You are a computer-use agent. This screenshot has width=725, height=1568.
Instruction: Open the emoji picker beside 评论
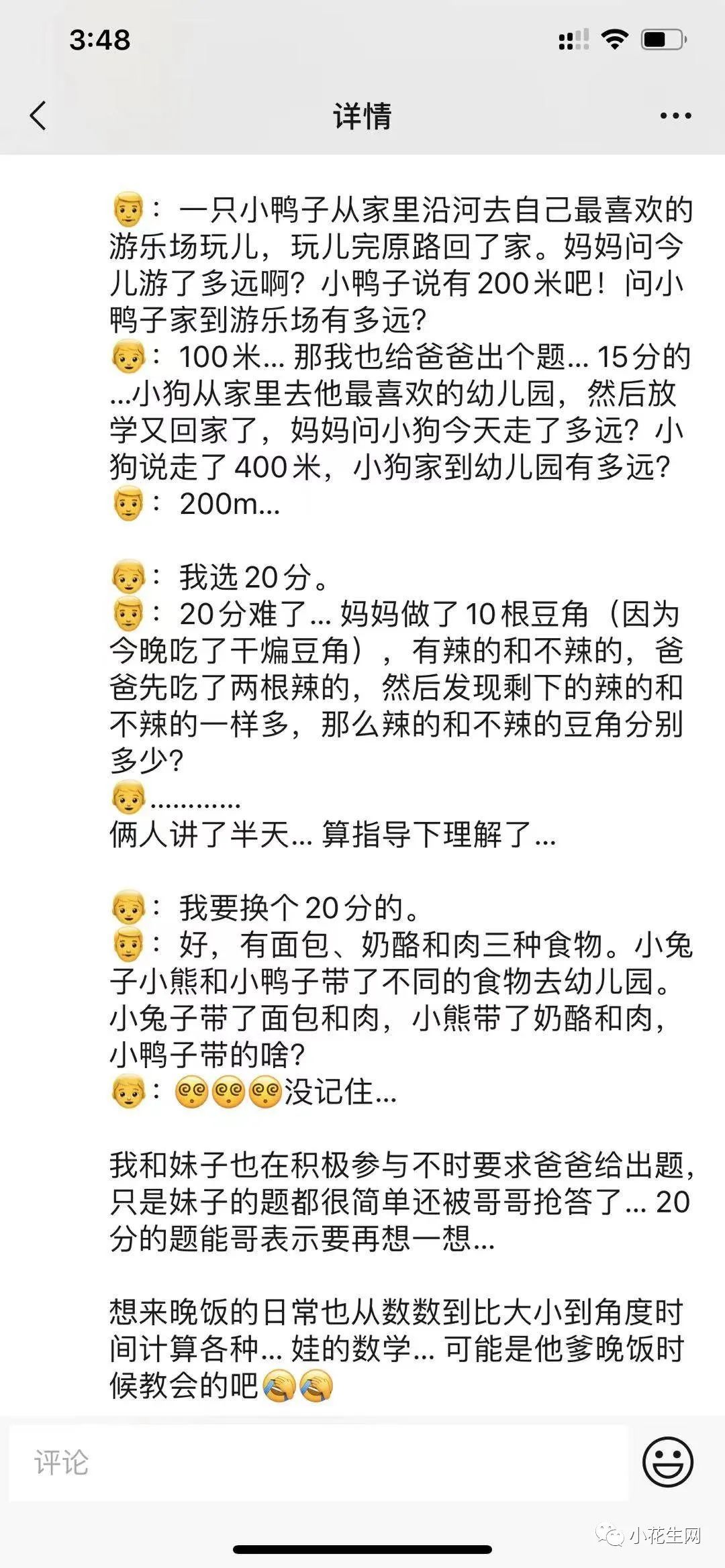coord(667,1461)
